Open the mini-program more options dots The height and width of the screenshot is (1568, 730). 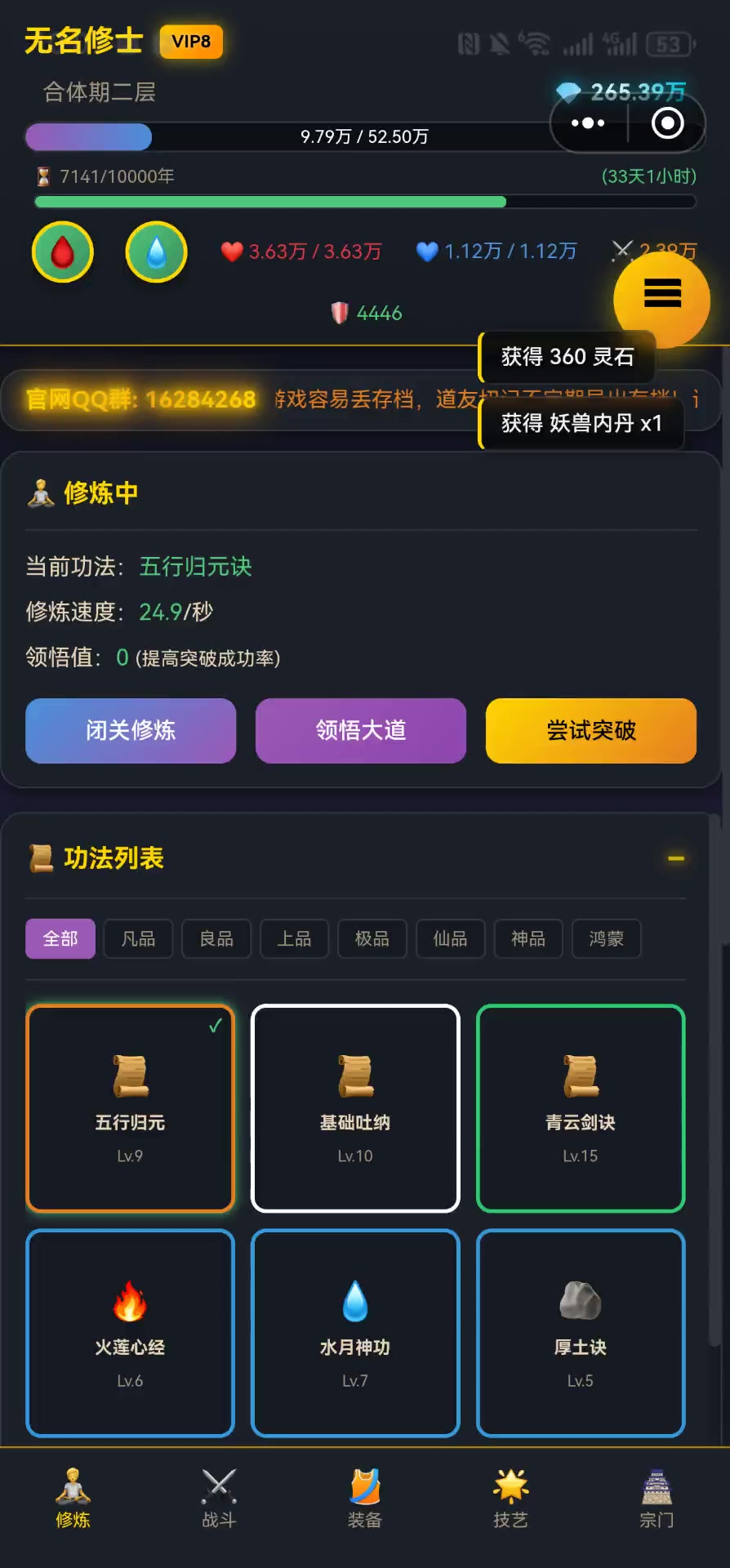click(588, 123)
